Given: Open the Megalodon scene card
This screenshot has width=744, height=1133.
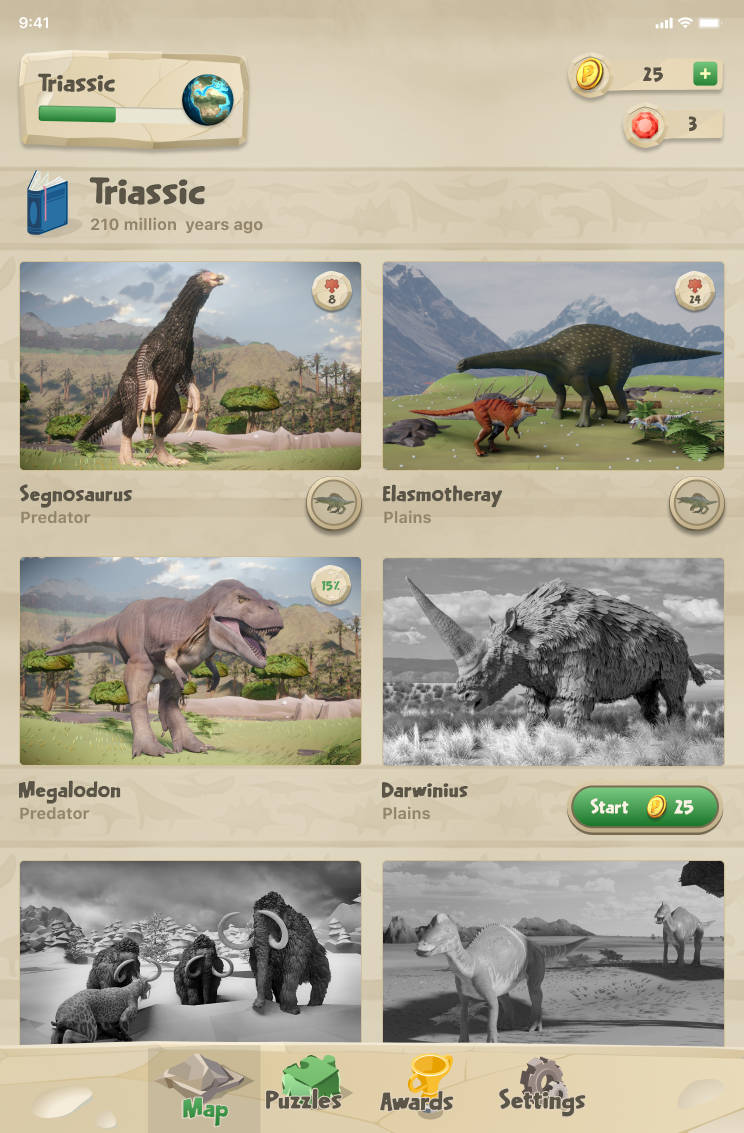Looking at the screenshot, I should (x=190, y=661).
